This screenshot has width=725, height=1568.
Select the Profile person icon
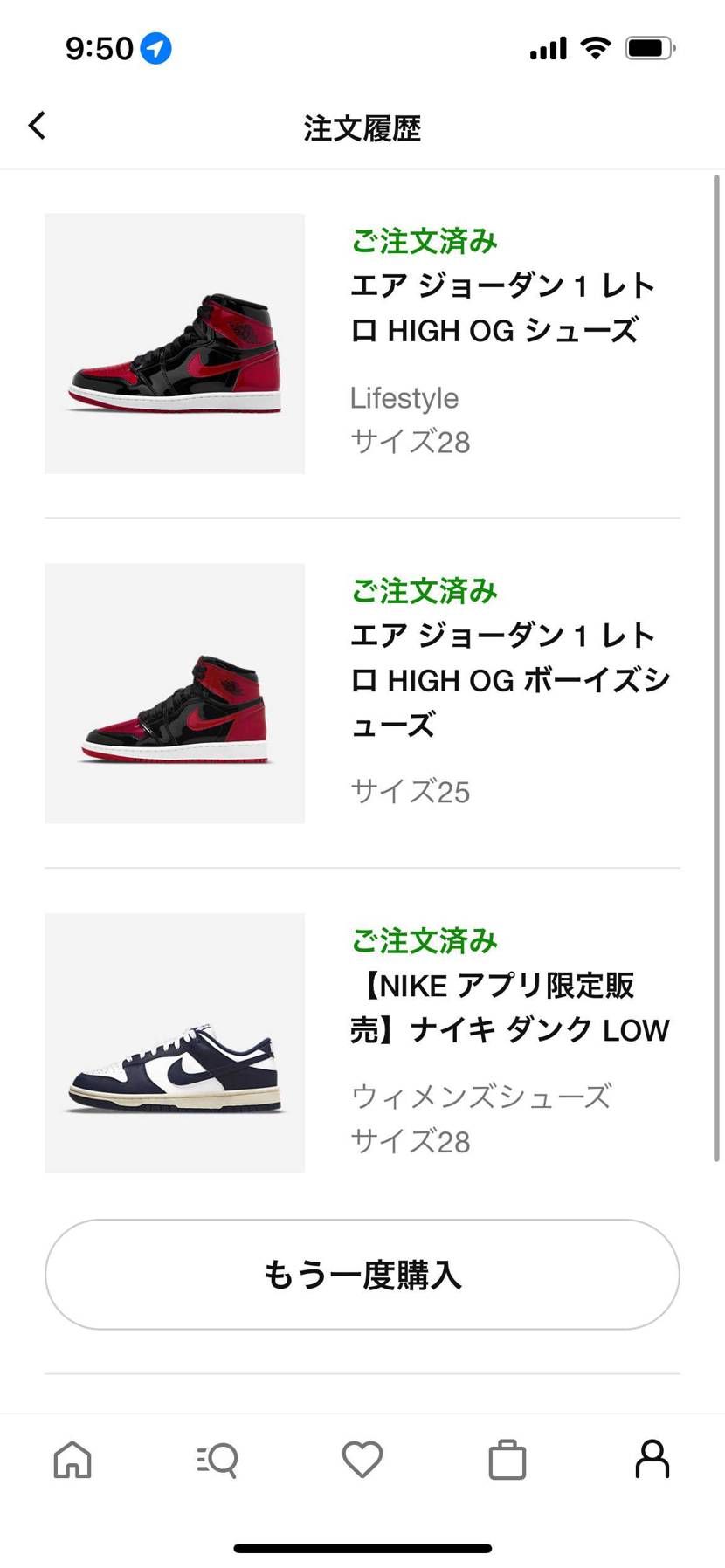pos(652,1459)
